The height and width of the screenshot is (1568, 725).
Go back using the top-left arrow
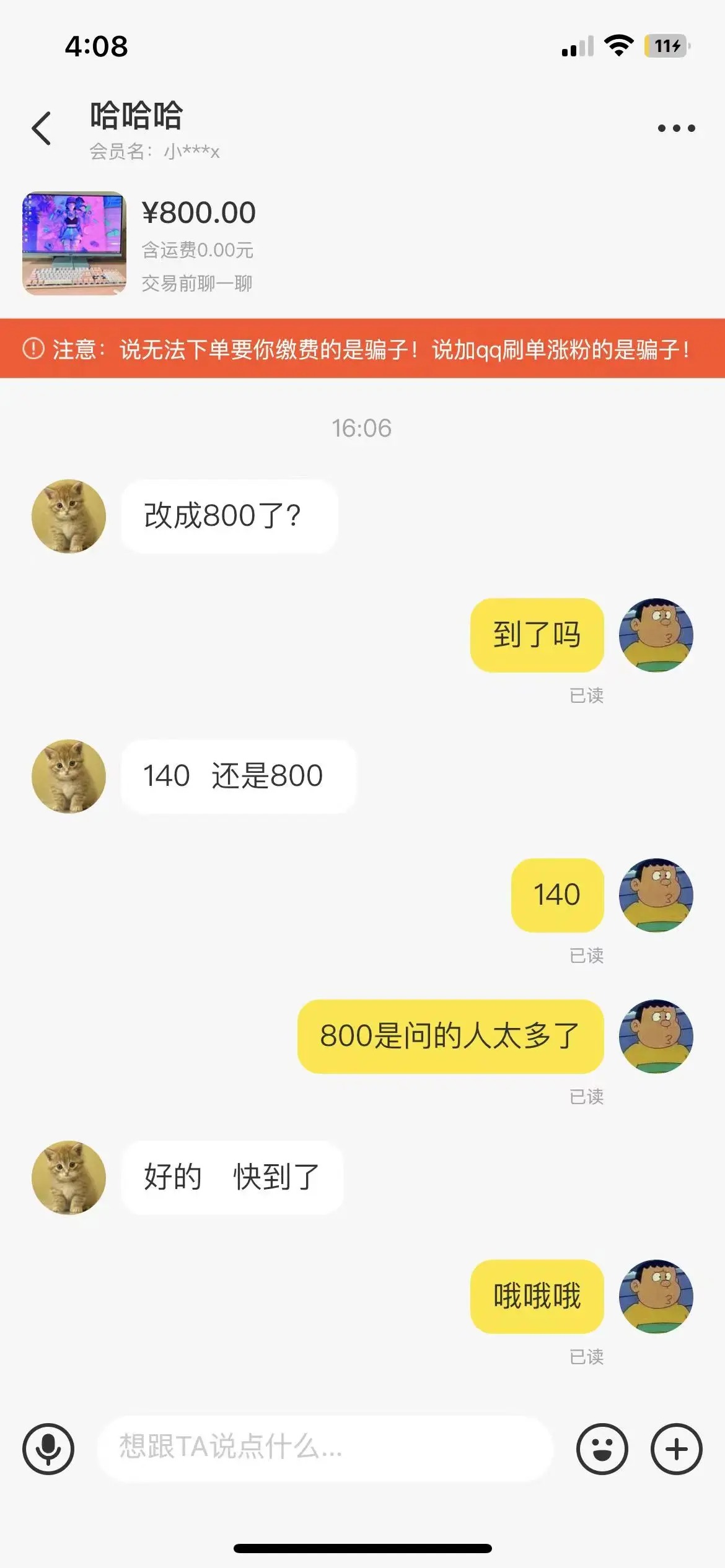42,128
